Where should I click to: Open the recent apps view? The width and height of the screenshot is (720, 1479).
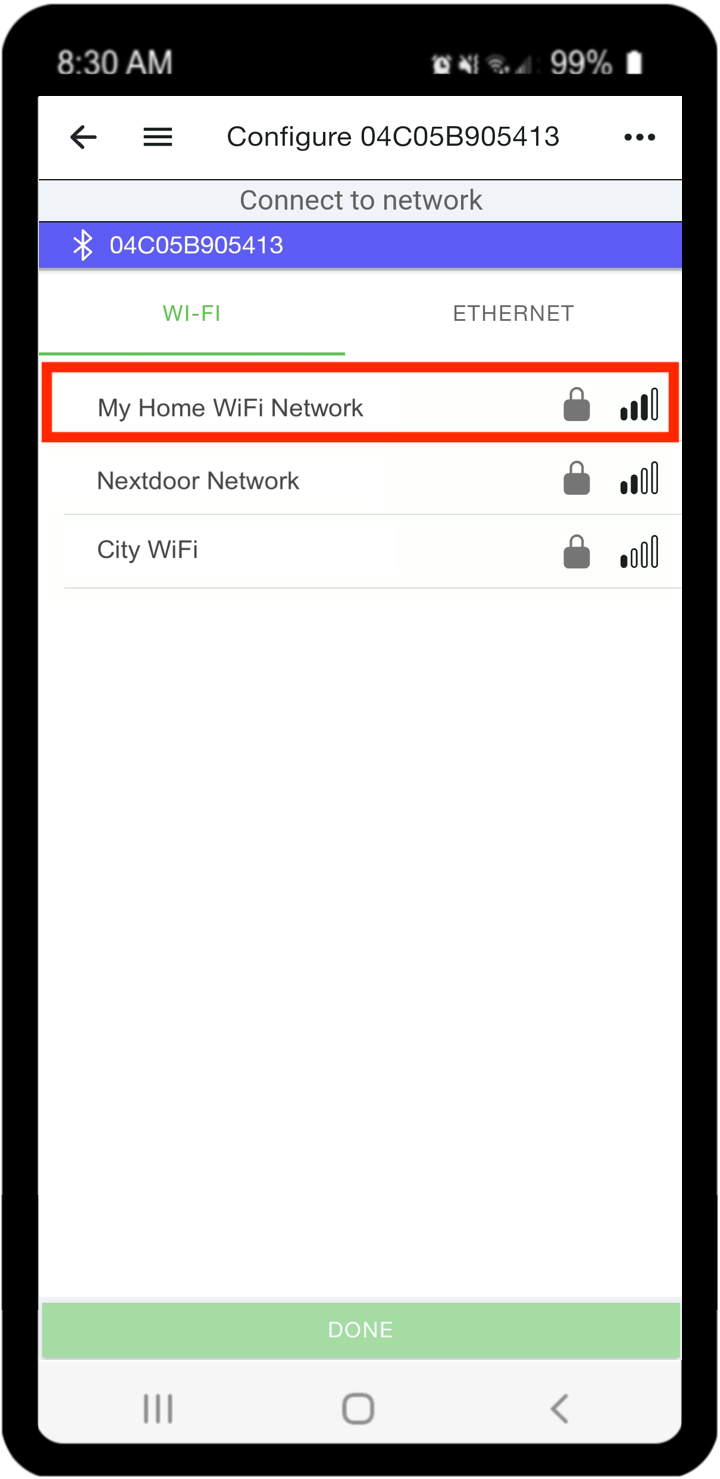[158, 1408]
